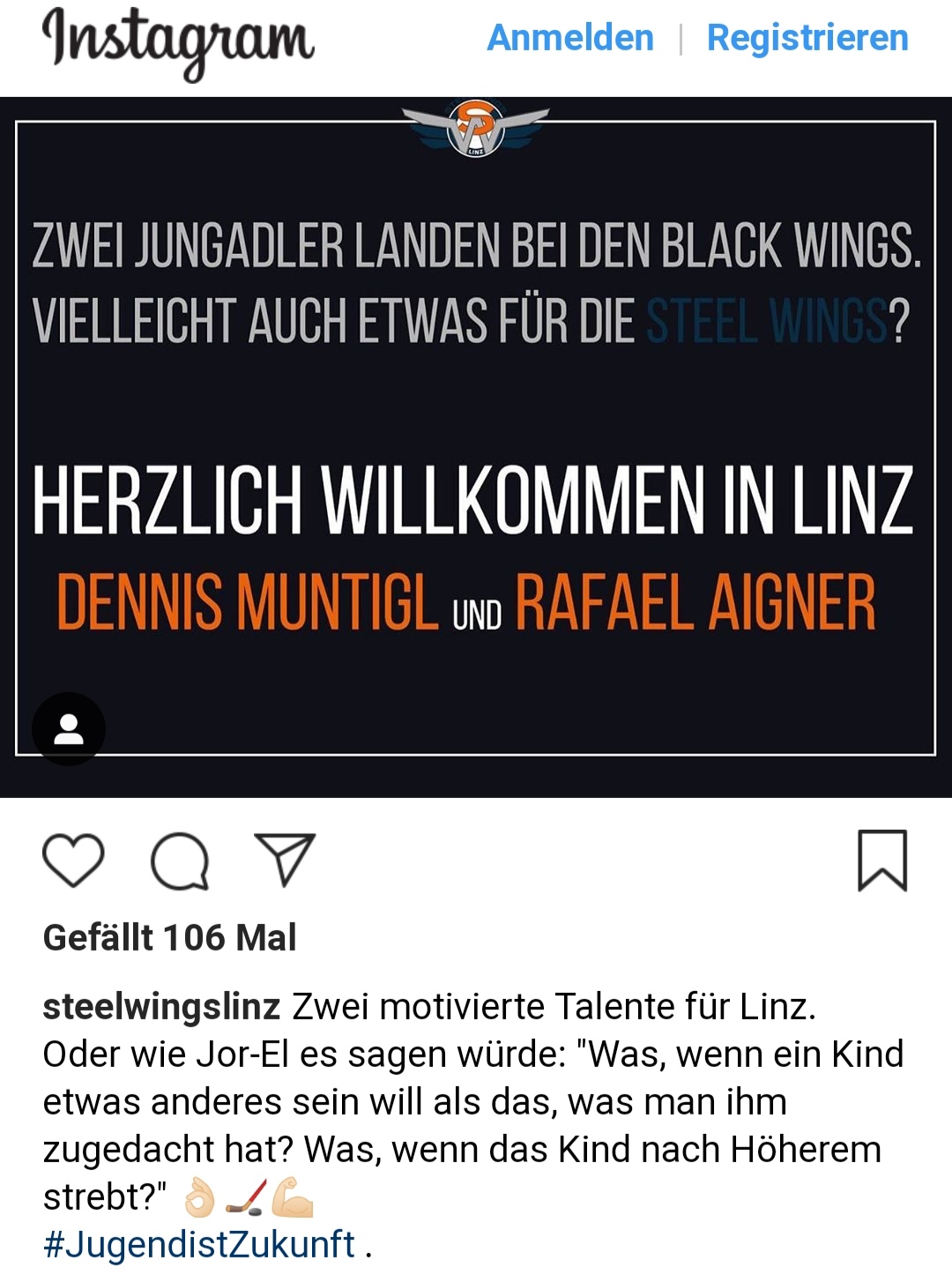Like the steelwingslinz post

click(x=73, y=860)
